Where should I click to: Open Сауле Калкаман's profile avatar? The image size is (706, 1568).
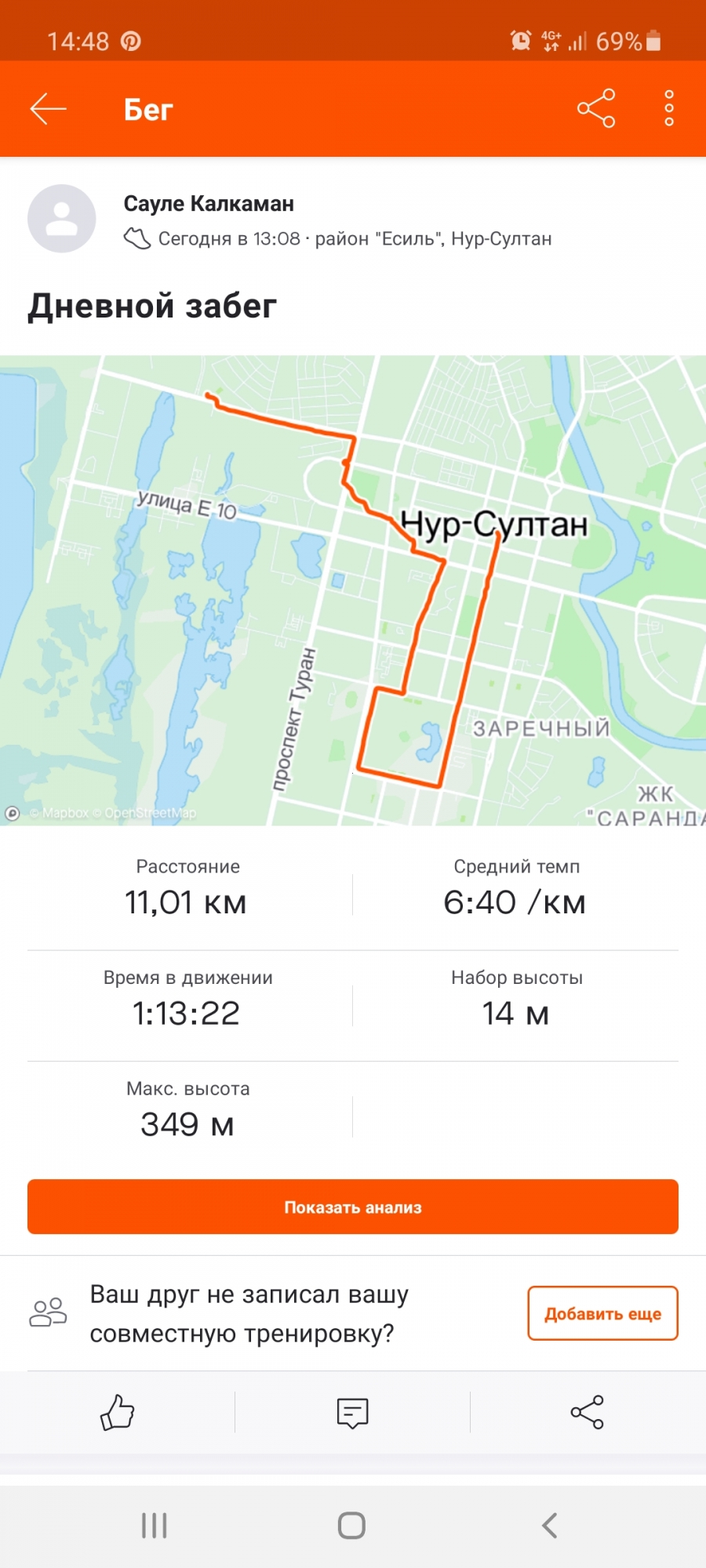62,219
